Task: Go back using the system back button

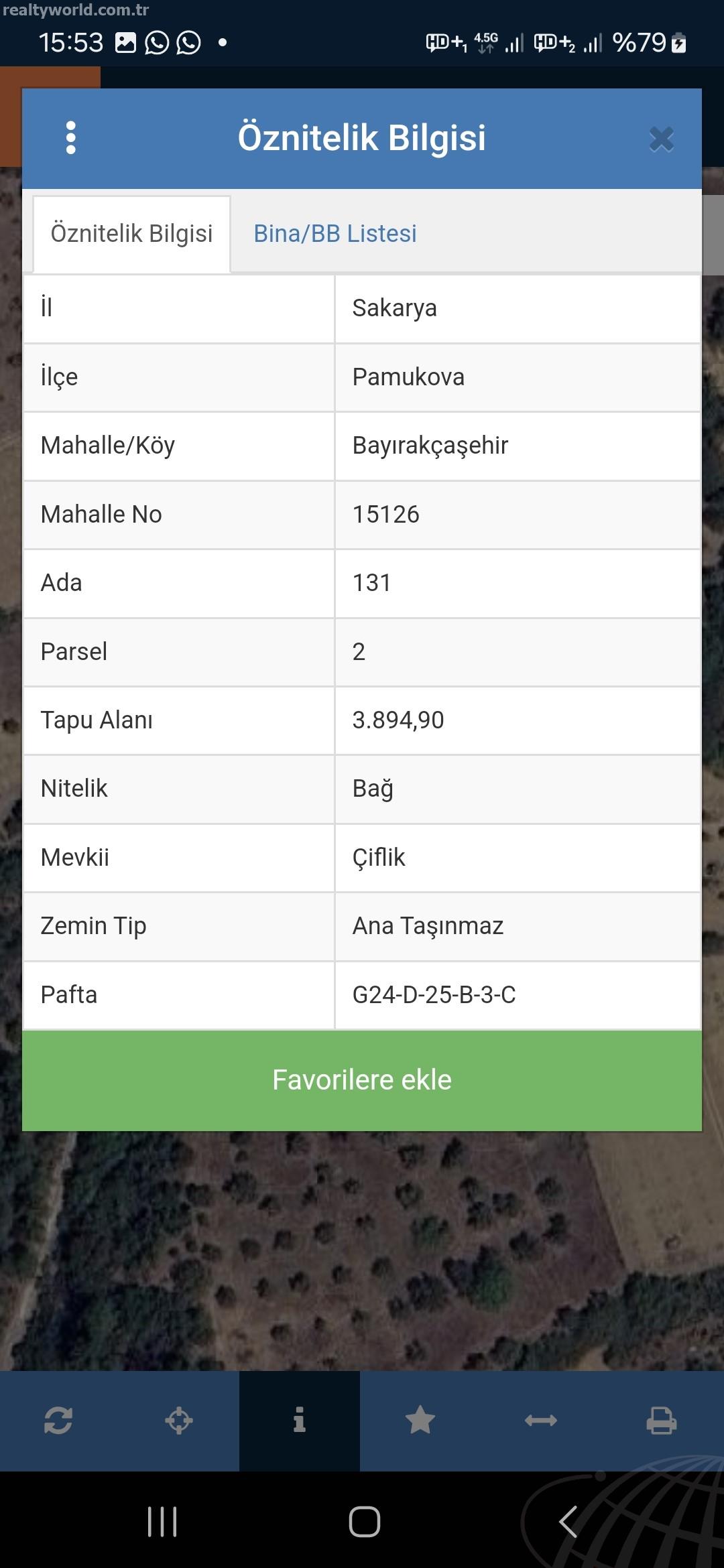Action: (568, 1521)
